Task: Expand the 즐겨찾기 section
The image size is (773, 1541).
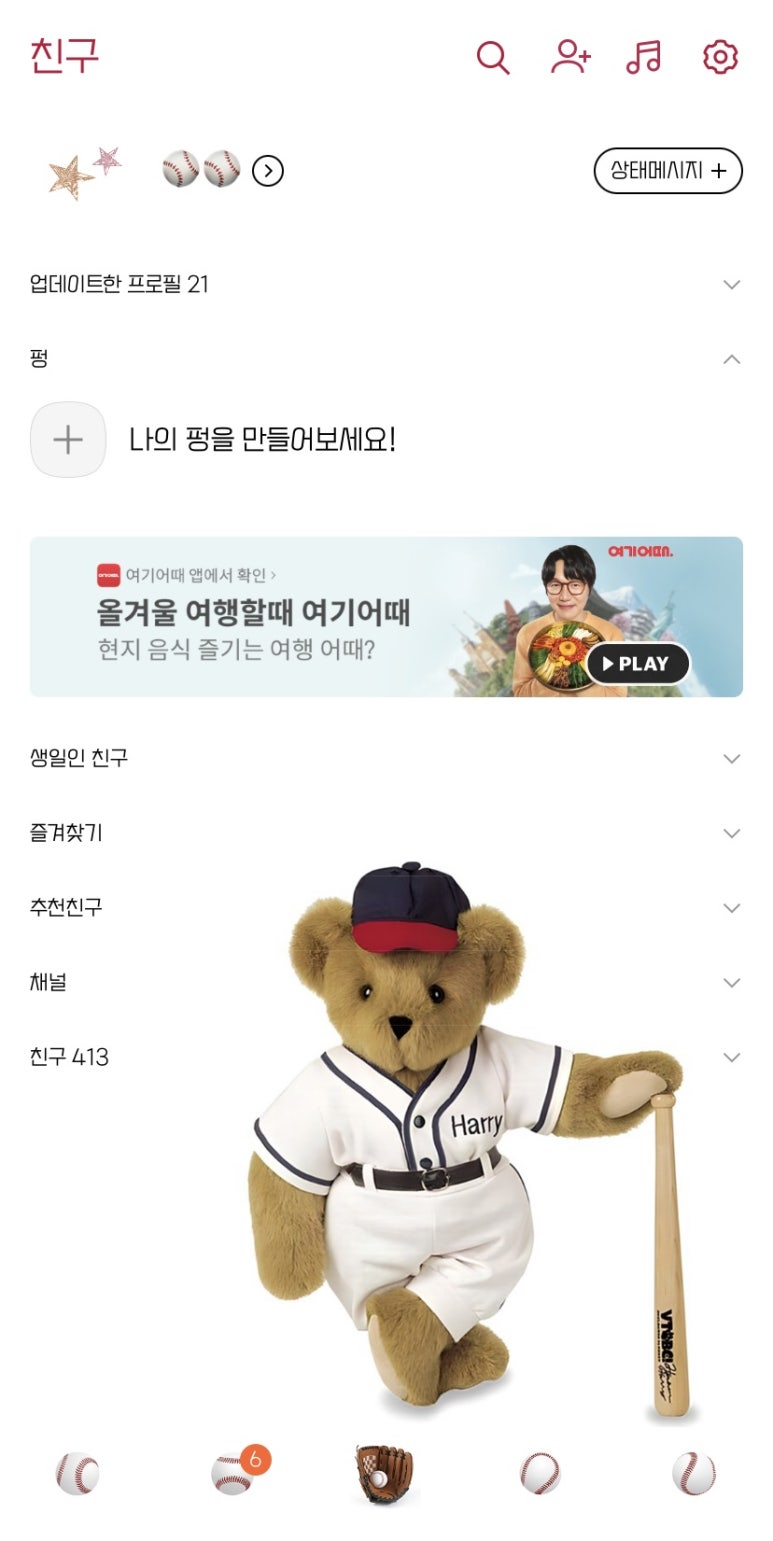Action: [x=386, y=833]
